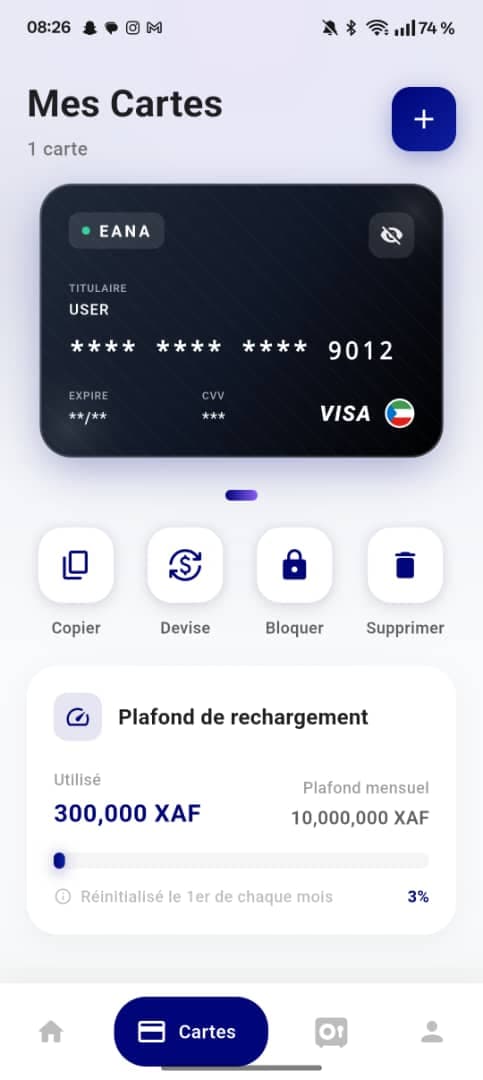This screenshot has width=483, height=1080.
Task: Switch to the profile tab
Action: click(432, 1032)
